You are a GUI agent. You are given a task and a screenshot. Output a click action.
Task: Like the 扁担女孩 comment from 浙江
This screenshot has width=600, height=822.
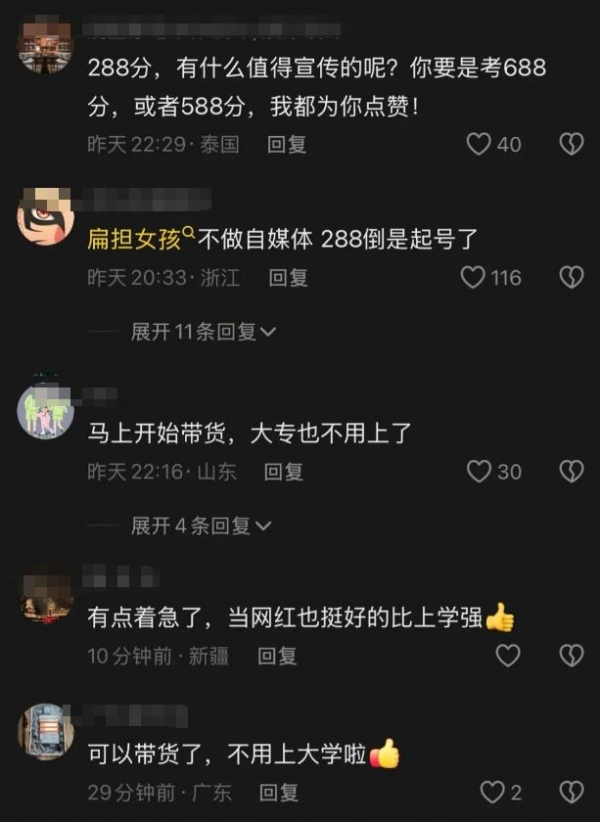pos(473,277)
